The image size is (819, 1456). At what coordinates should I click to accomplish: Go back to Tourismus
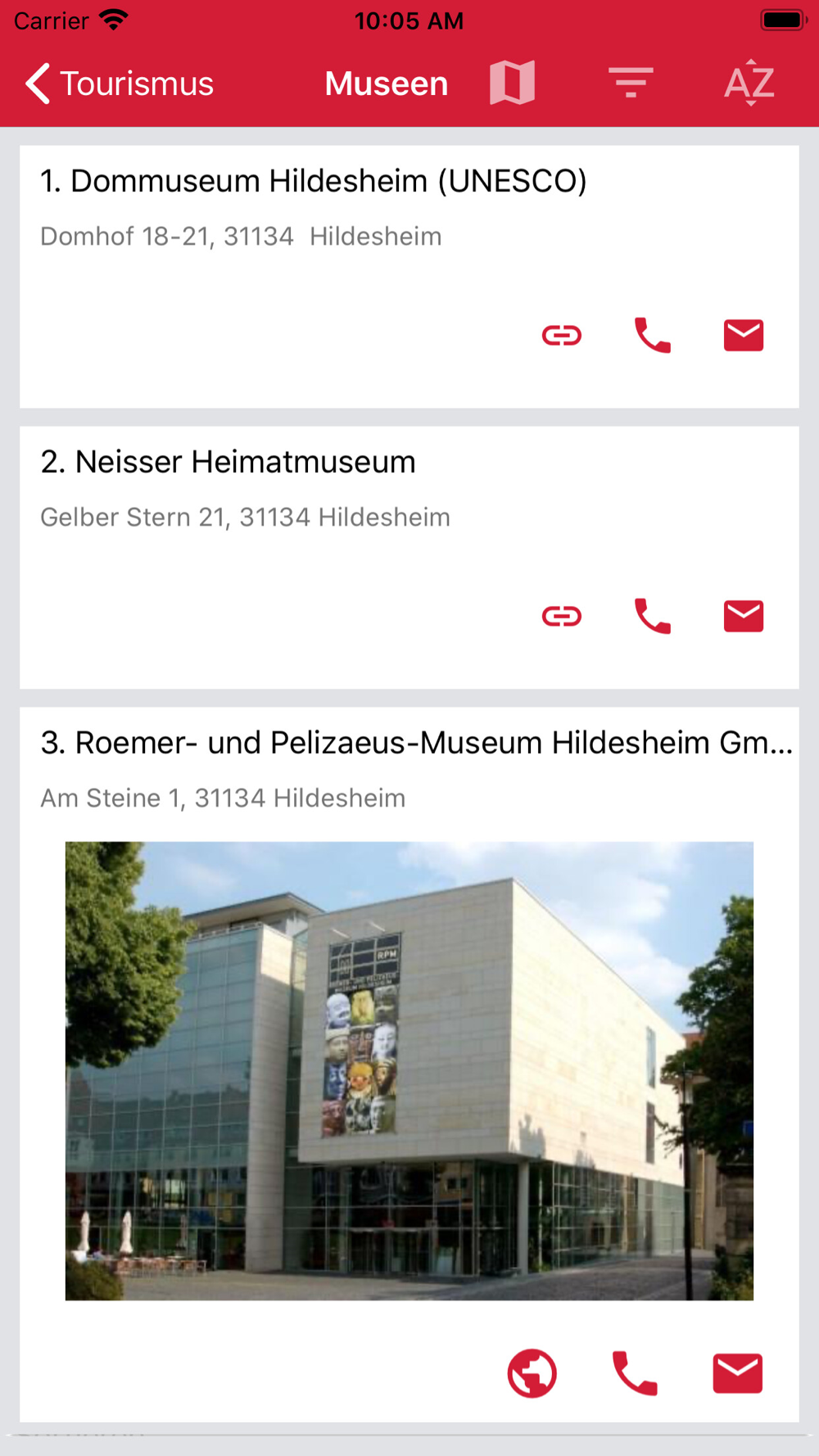(x=120, y=84)
